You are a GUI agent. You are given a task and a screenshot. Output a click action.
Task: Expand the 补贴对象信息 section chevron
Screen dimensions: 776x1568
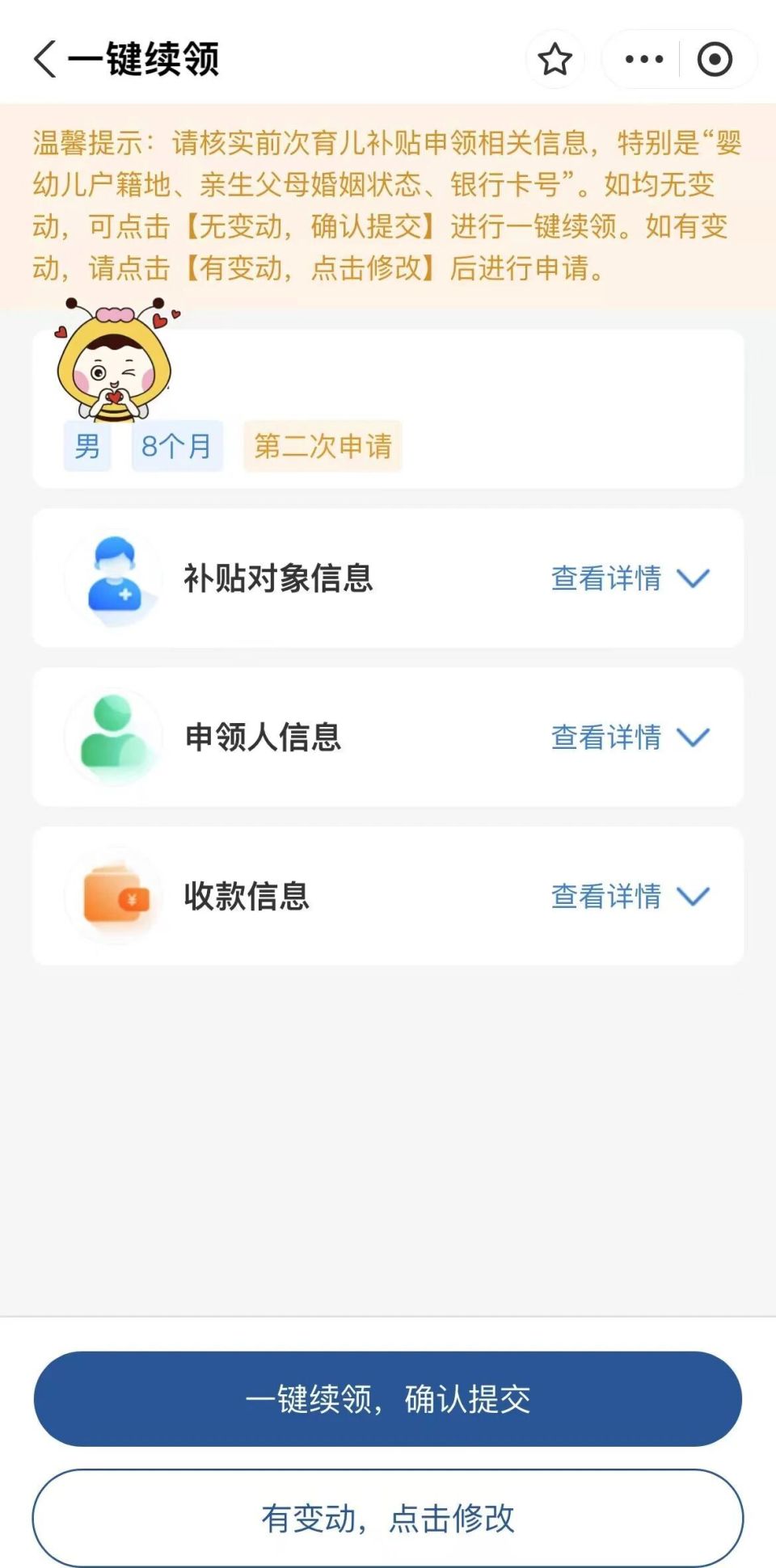[692, 578]
